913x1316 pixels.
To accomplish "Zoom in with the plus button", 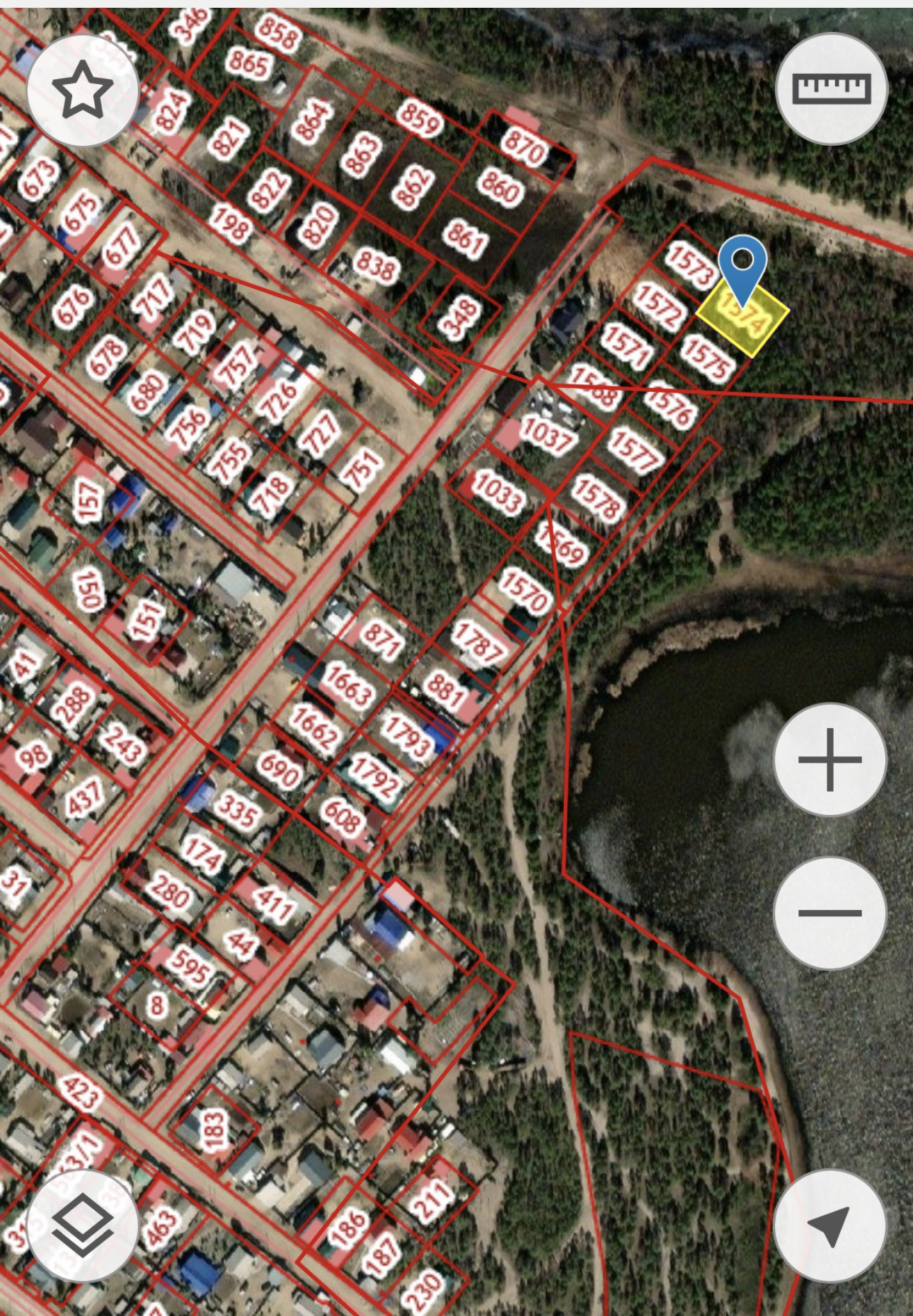I will pos(829,760).
